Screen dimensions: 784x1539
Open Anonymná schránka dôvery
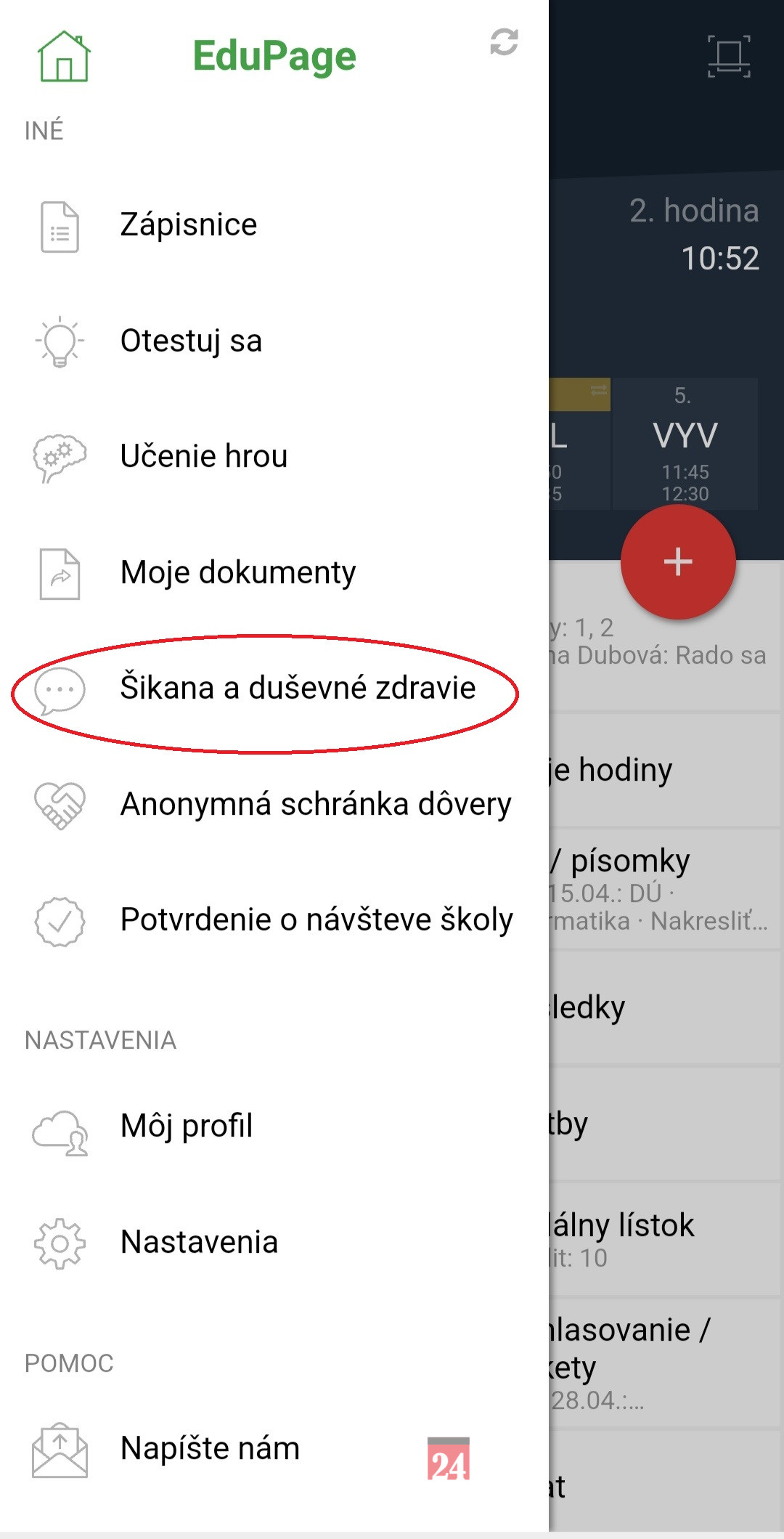[x=274, y=804]
